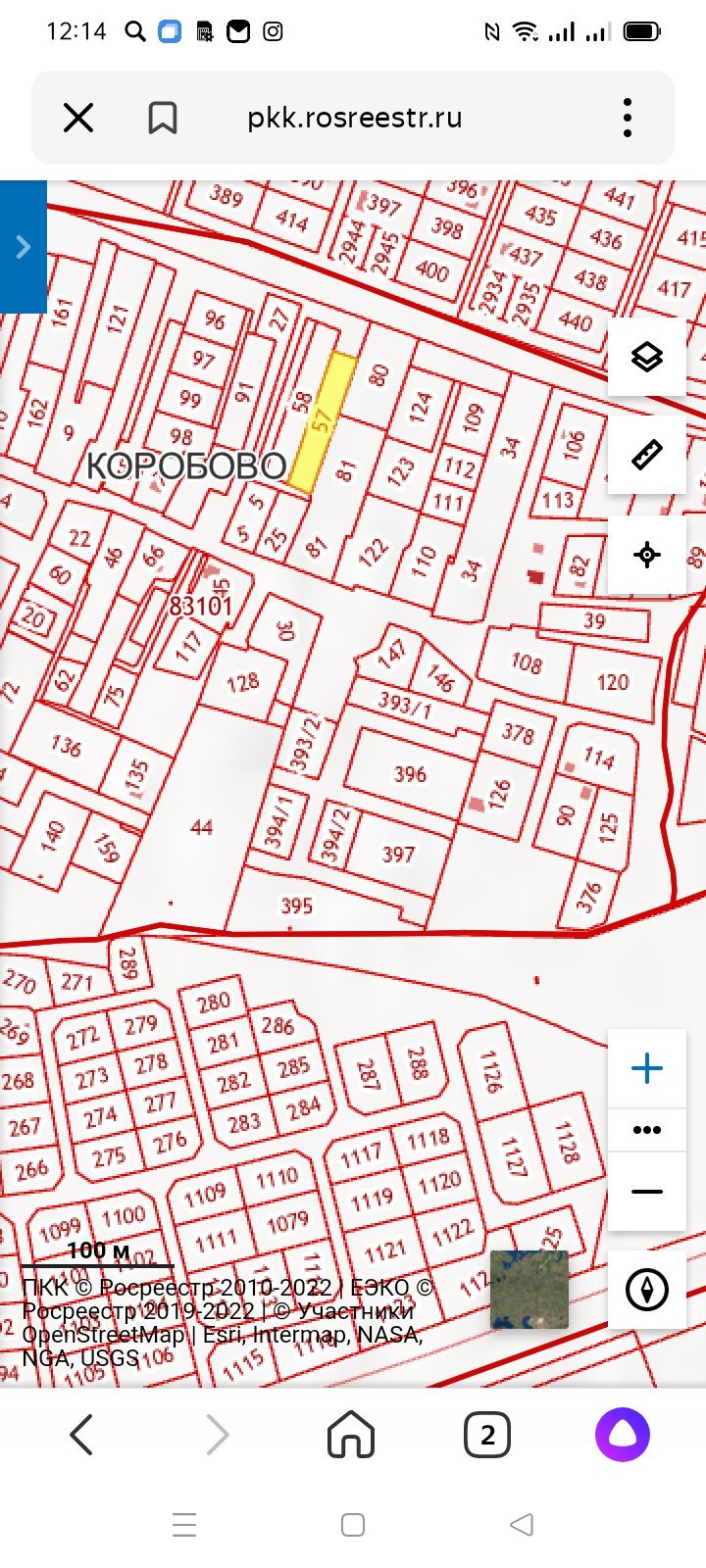The image size is (706, 1568).
Task: Open the browser home page
Action: click(x=351, y=1436)
